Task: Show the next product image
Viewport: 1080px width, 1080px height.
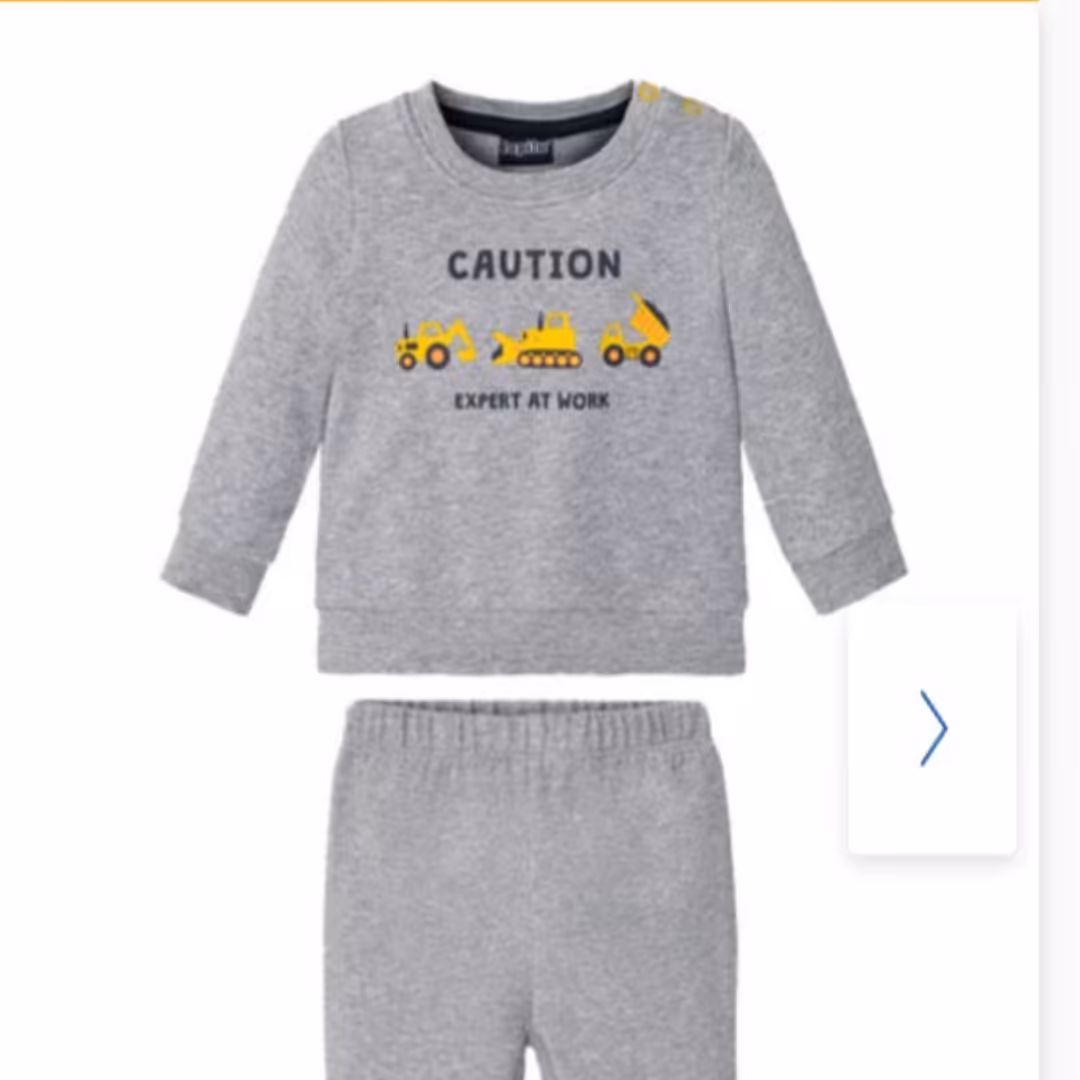Action: 932,729
